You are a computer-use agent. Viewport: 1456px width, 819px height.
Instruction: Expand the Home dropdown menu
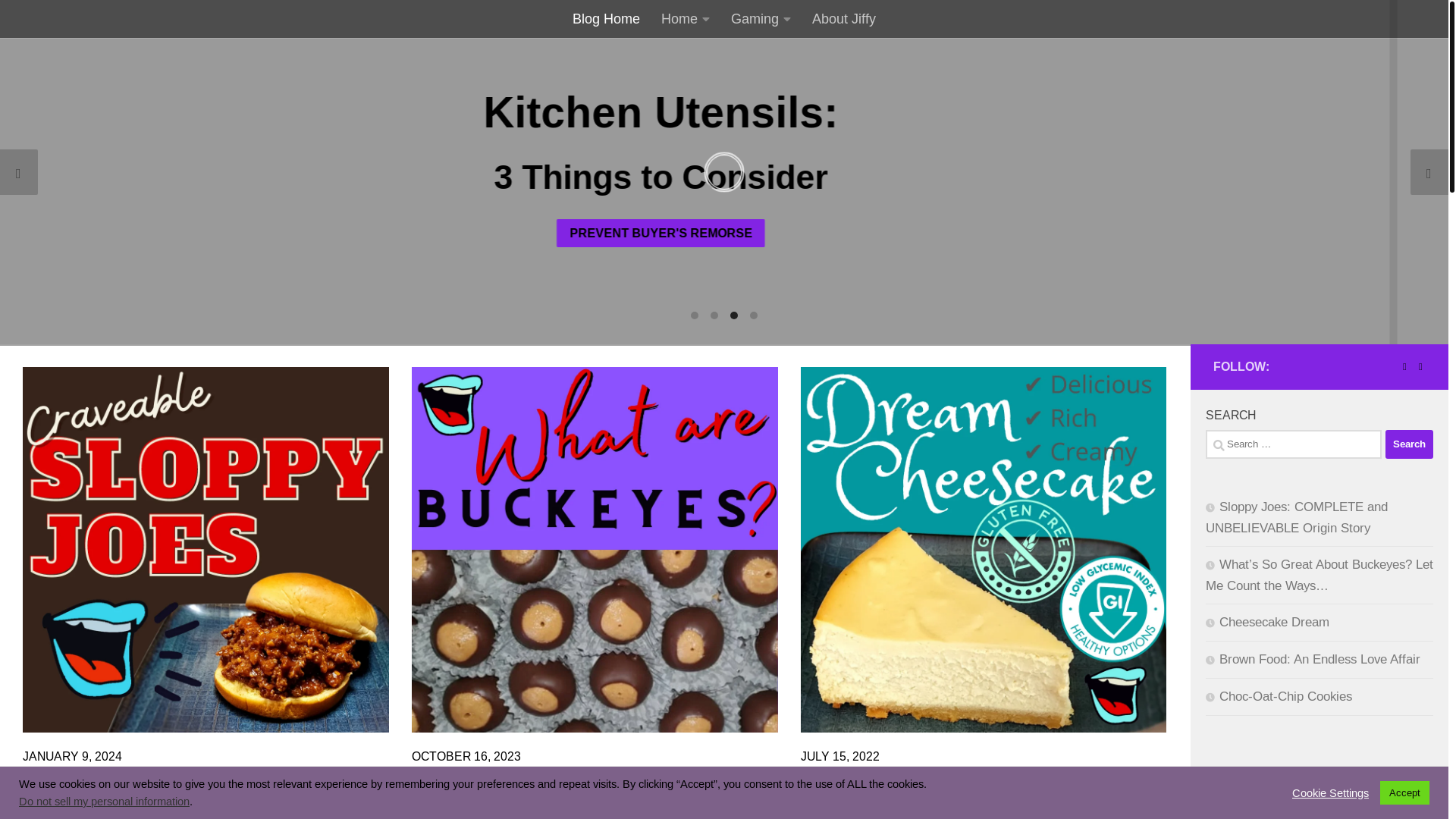(x=684, y=19)
